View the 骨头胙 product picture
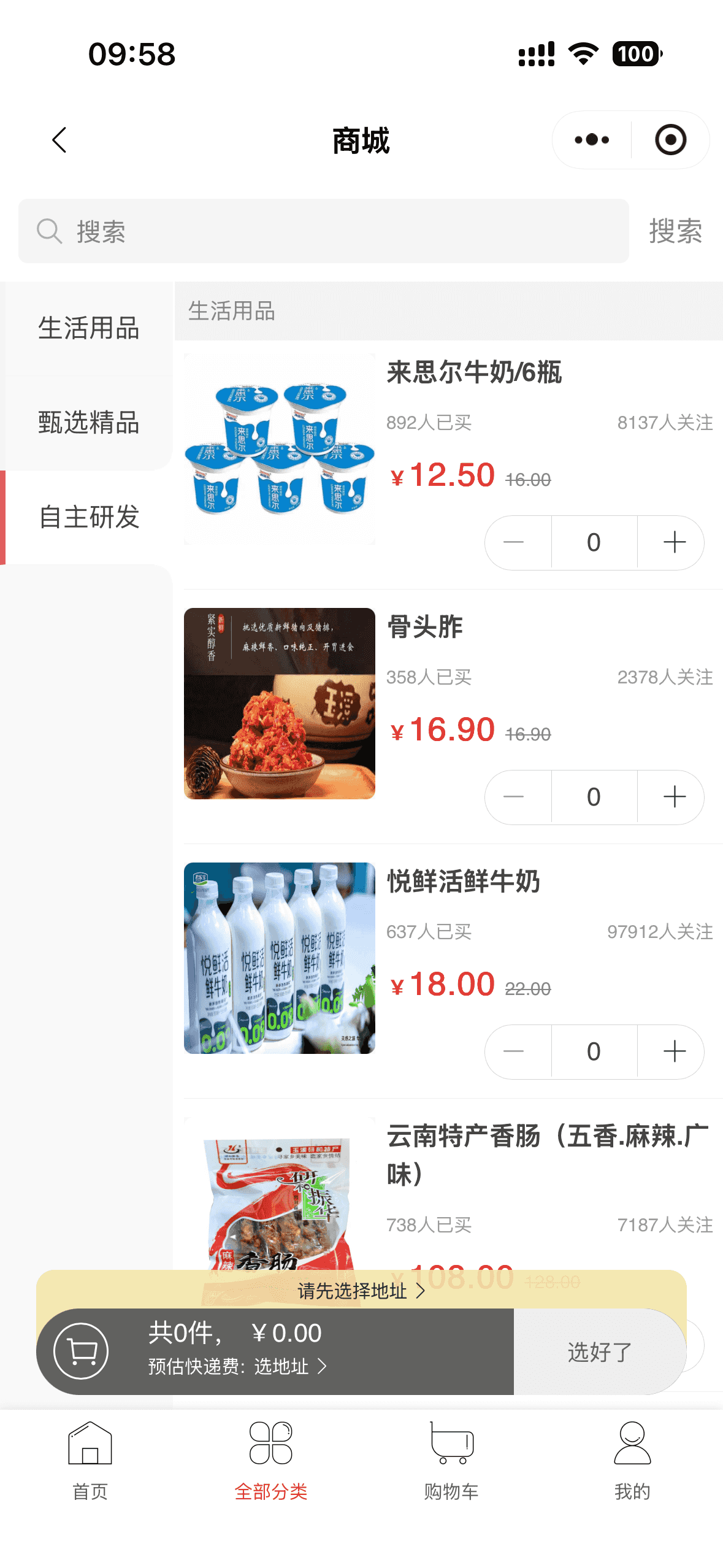723x1568 pixels. [x=280, y=704]
